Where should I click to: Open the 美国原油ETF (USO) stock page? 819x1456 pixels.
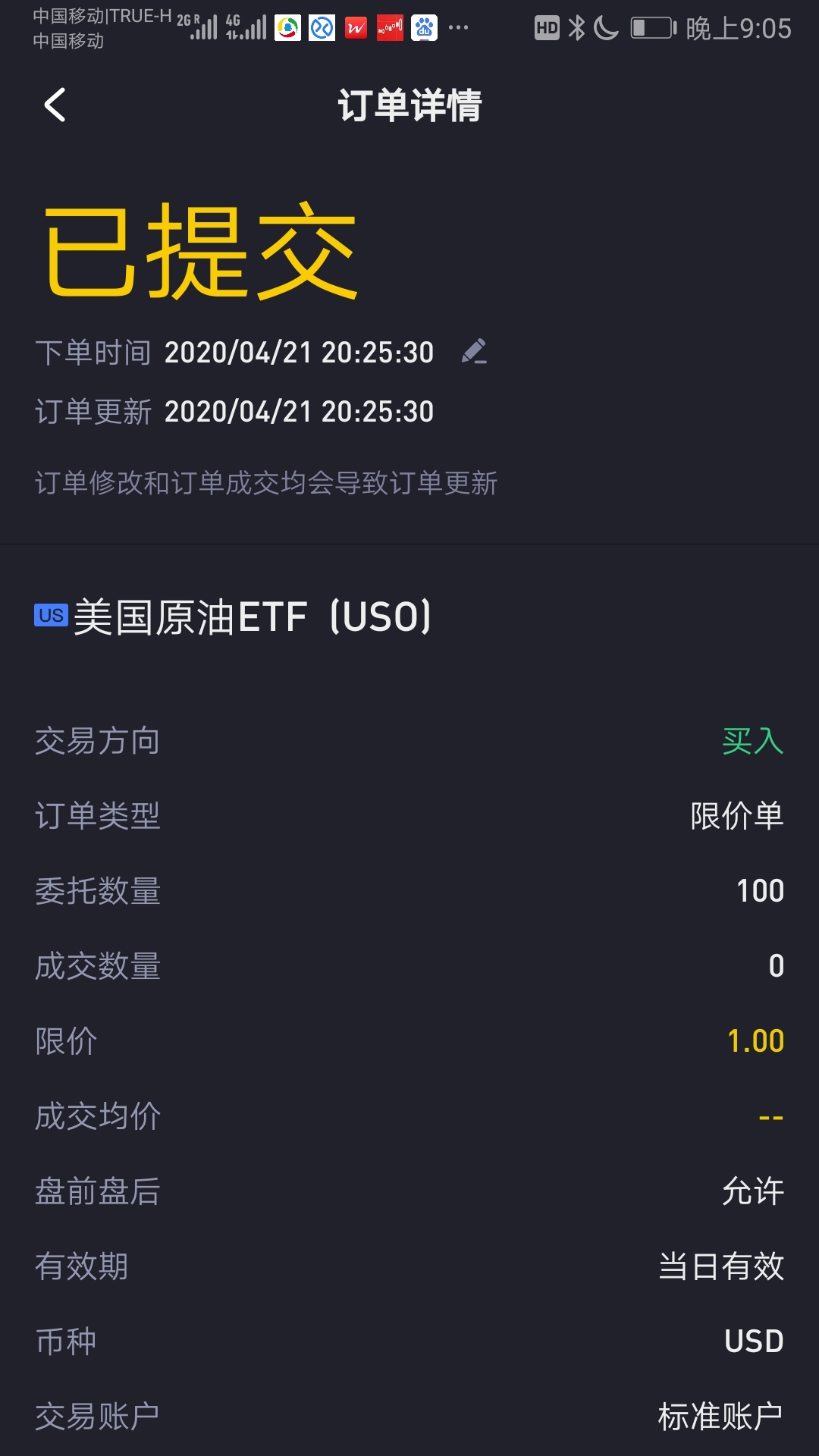233,616
